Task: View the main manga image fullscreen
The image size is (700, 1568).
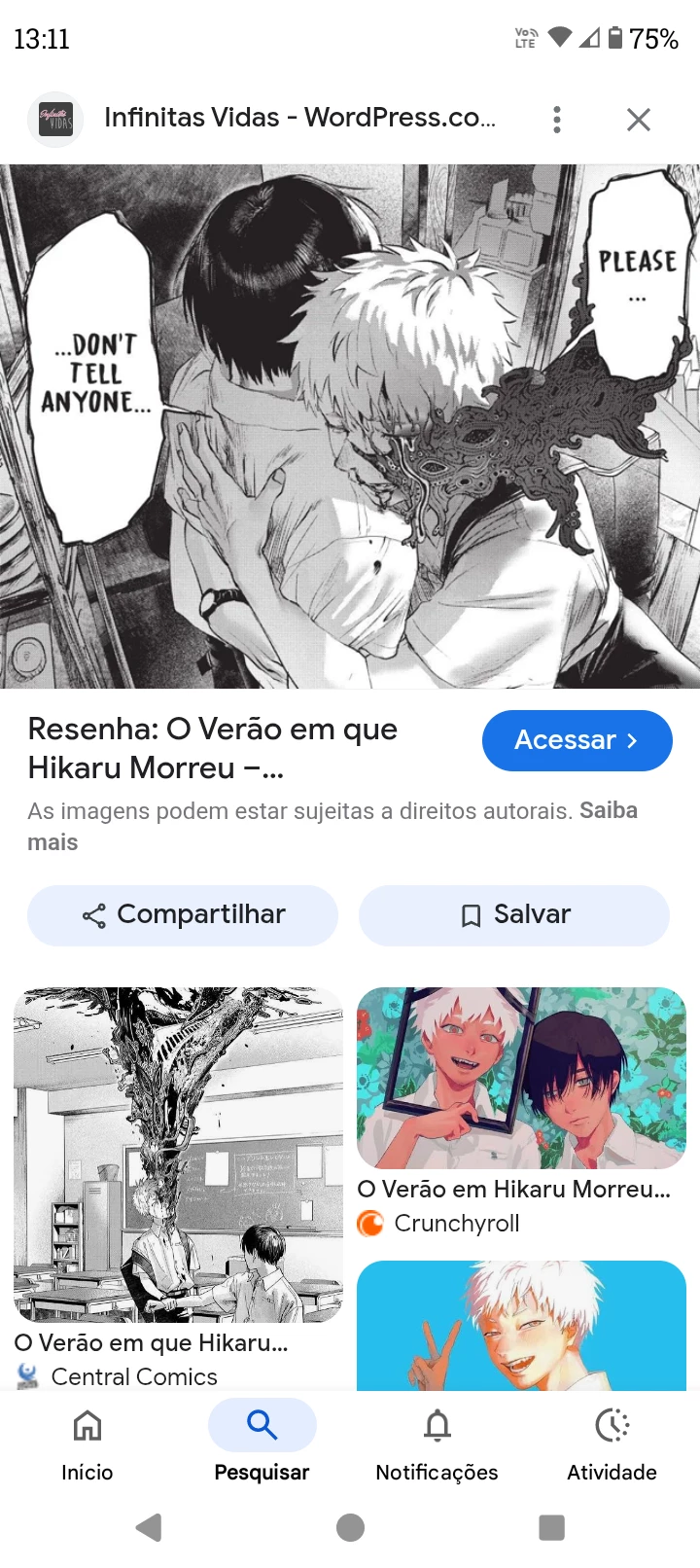Action: point(350,426)
